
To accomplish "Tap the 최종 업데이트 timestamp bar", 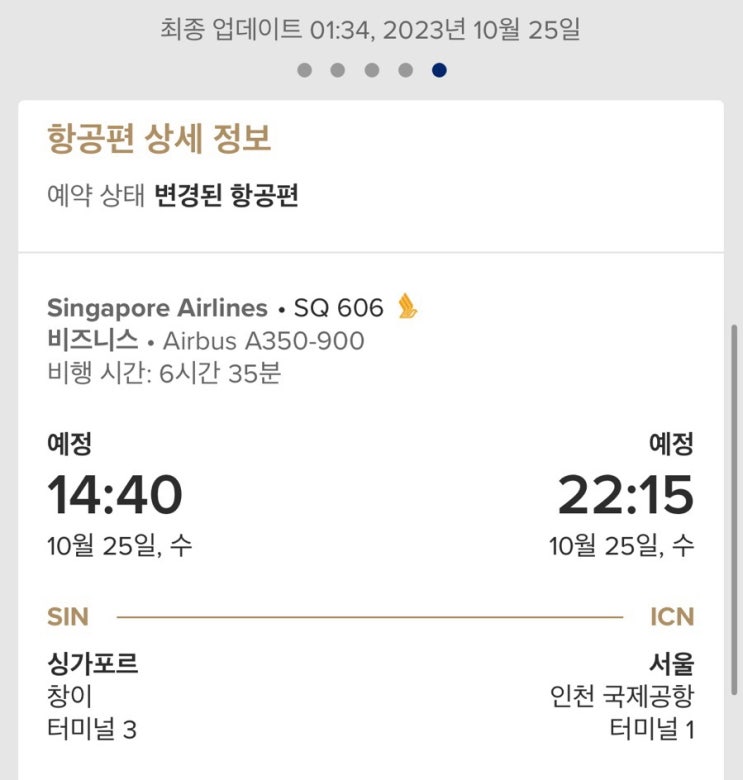I will click(371, 31).
